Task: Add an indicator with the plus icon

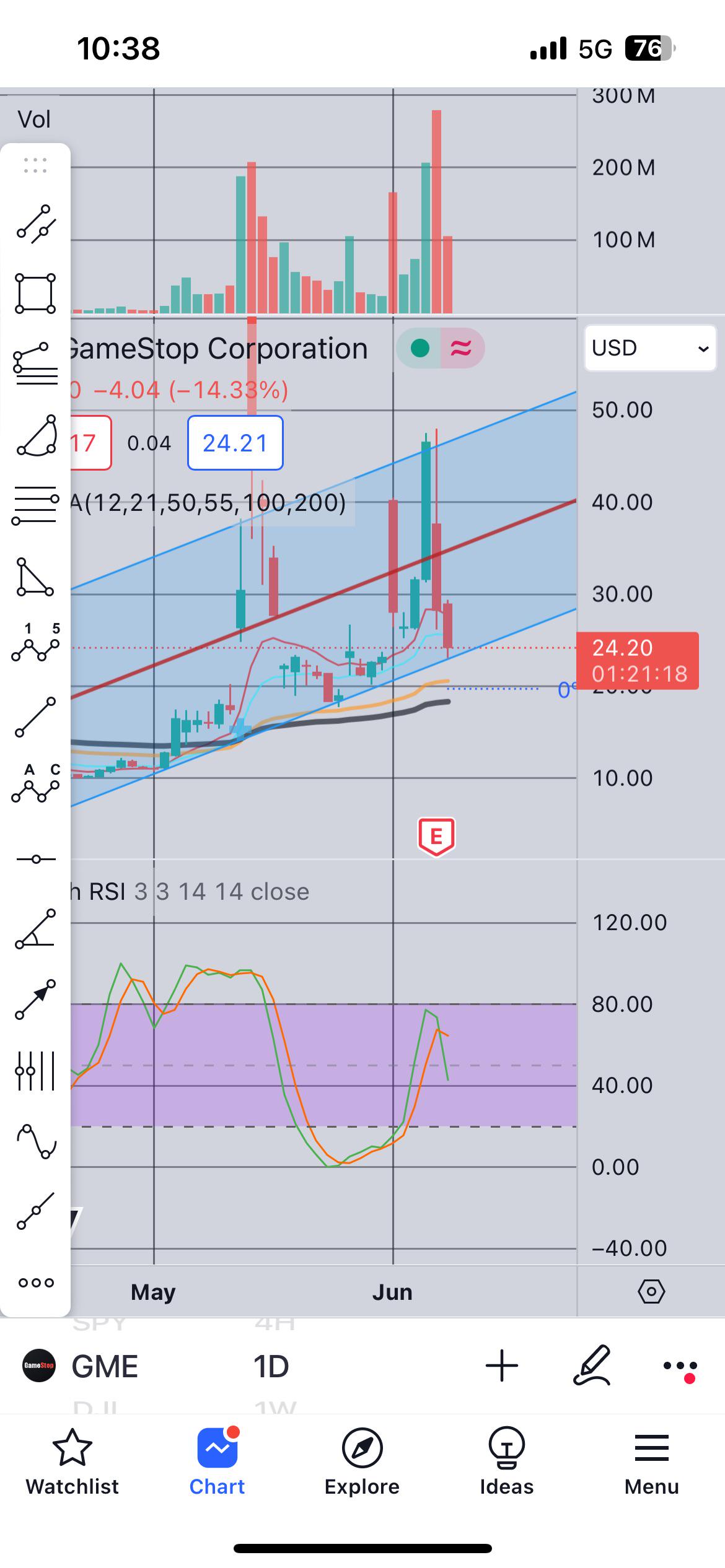Action: coord(501,1365)
